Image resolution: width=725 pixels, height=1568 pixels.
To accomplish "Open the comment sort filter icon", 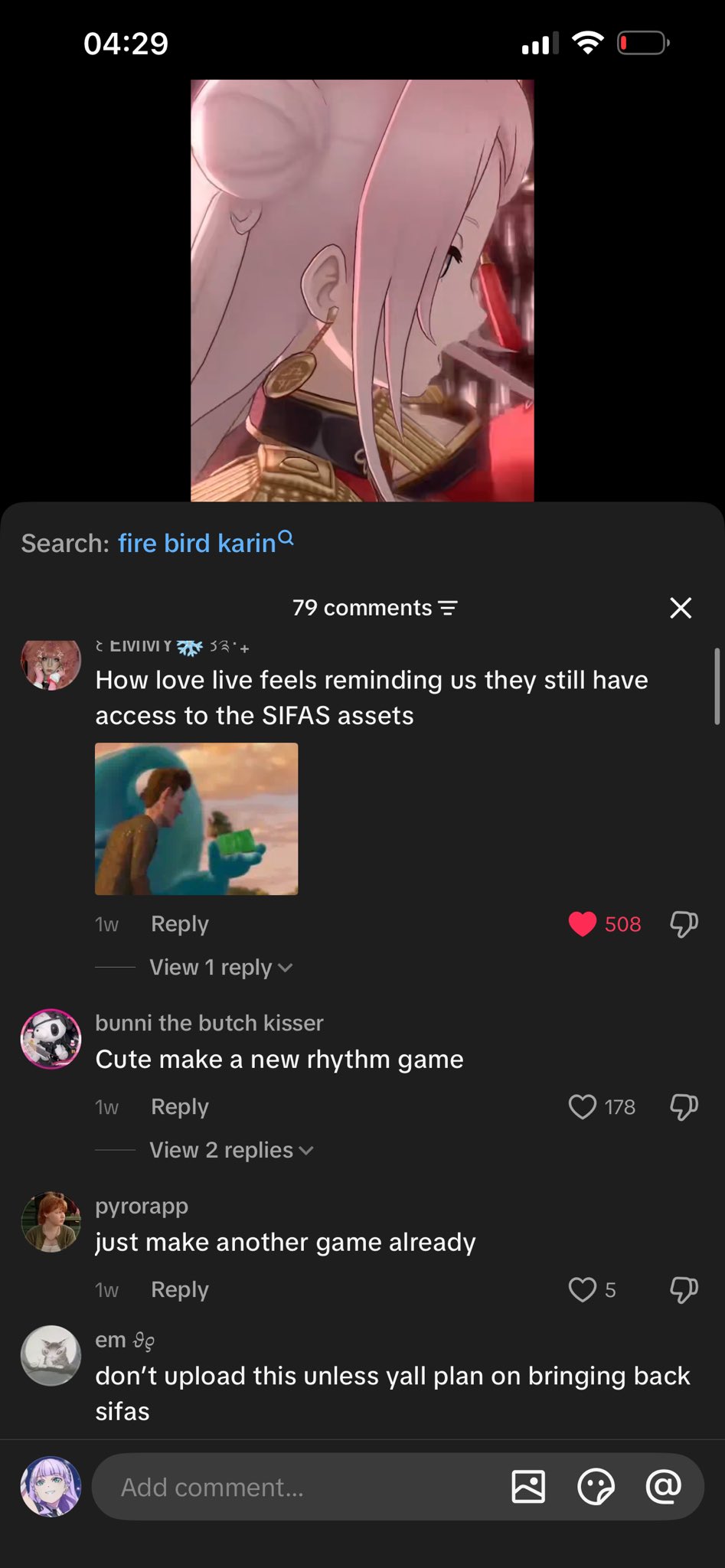I will (x=448, y=608).
